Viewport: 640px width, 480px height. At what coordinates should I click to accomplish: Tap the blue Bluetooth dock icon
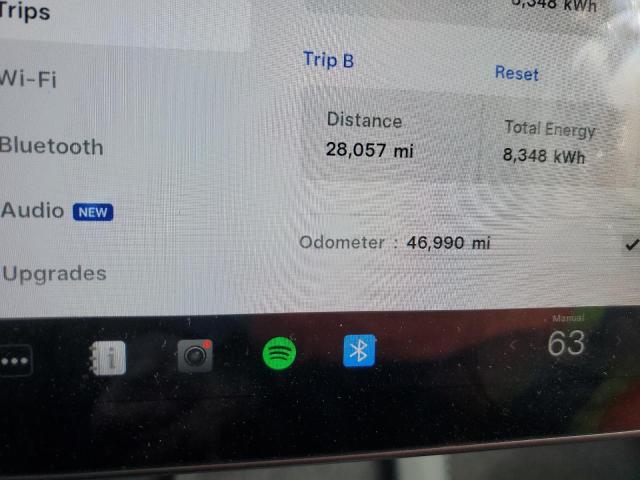[x=359, y=350]
